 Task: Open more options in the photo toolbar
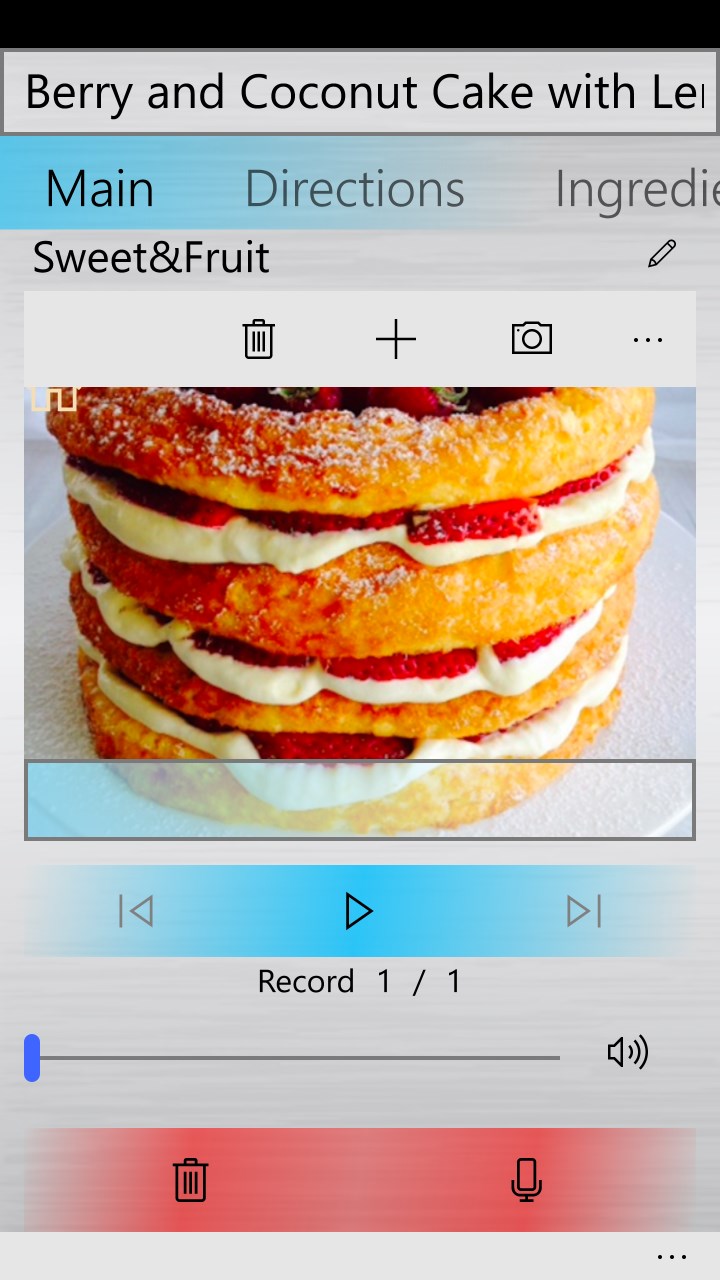point(648,340)
